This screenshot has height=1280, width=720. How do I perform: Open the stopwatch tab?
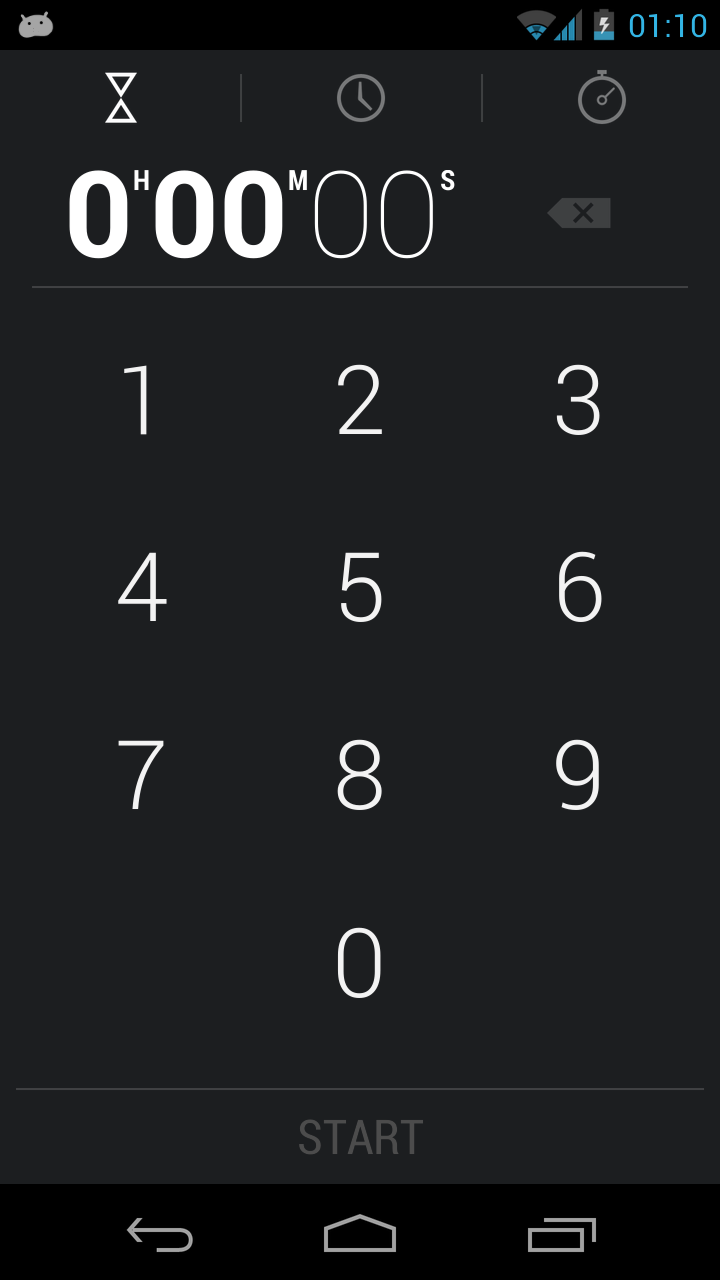pyautogui.click(x=601, y=98)
